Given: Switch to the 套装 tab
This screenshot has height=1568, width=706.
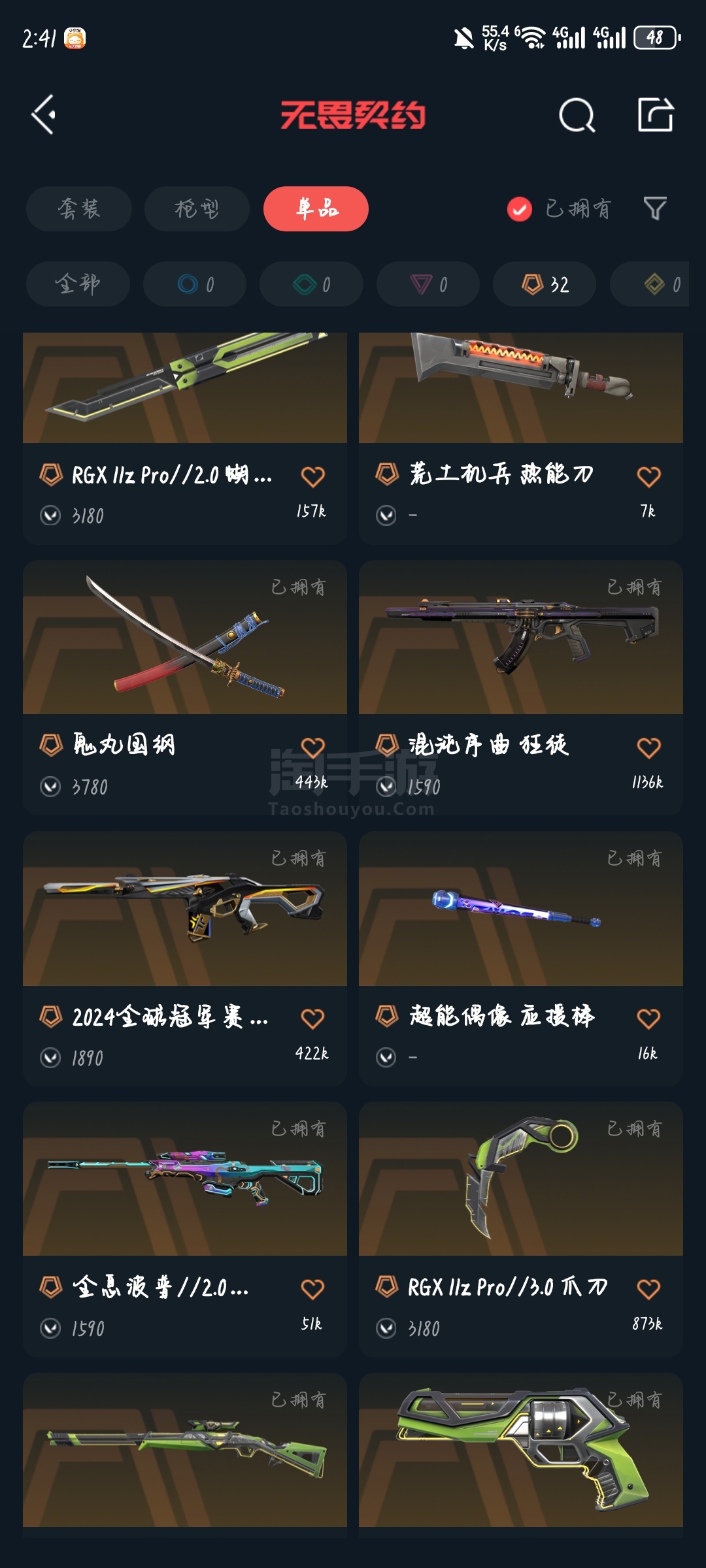Looking at the screenshot, I should point(79,209).
